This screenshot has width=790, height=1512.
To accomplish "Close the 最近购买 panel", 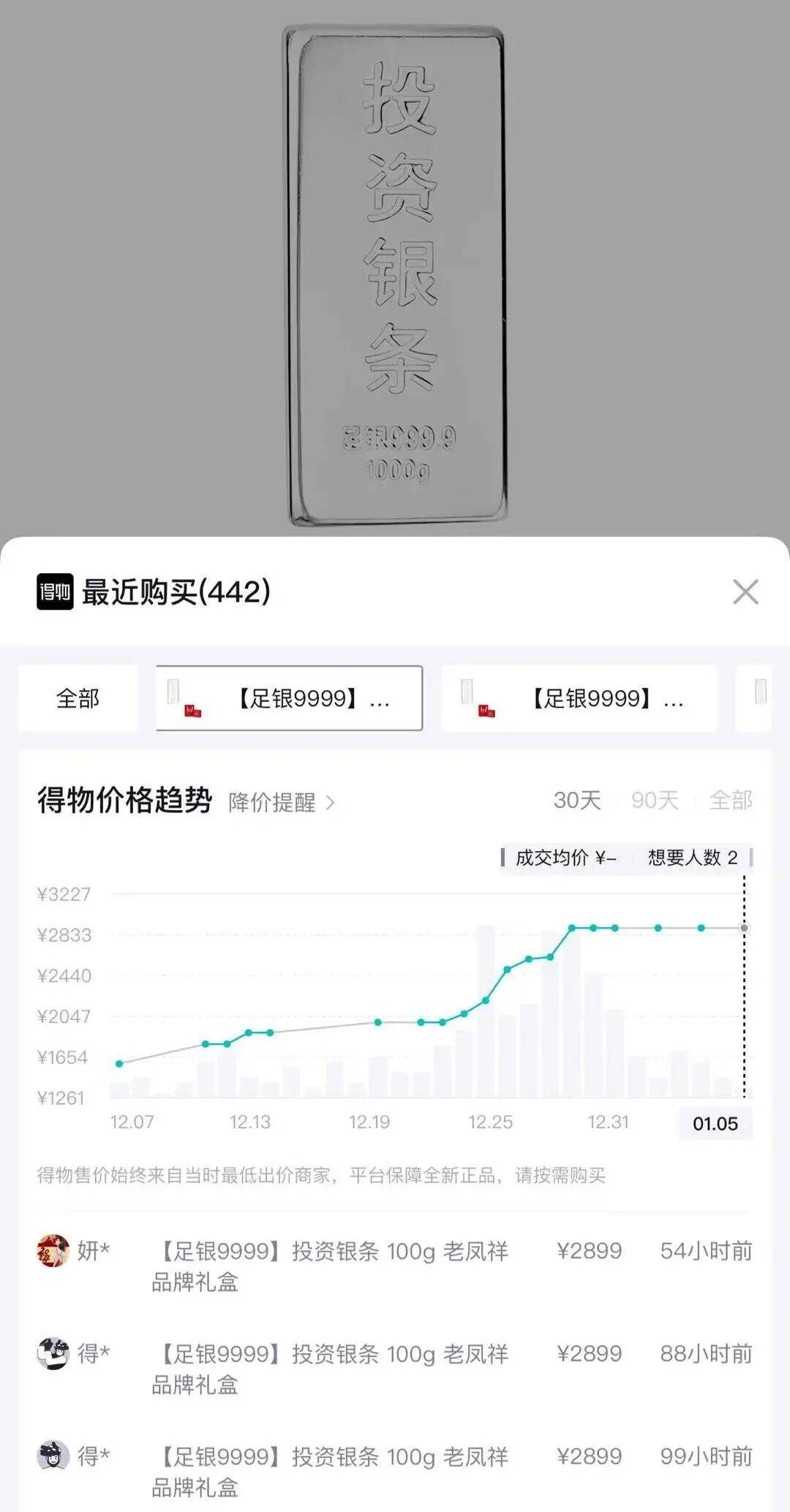I will coord(745,591).
